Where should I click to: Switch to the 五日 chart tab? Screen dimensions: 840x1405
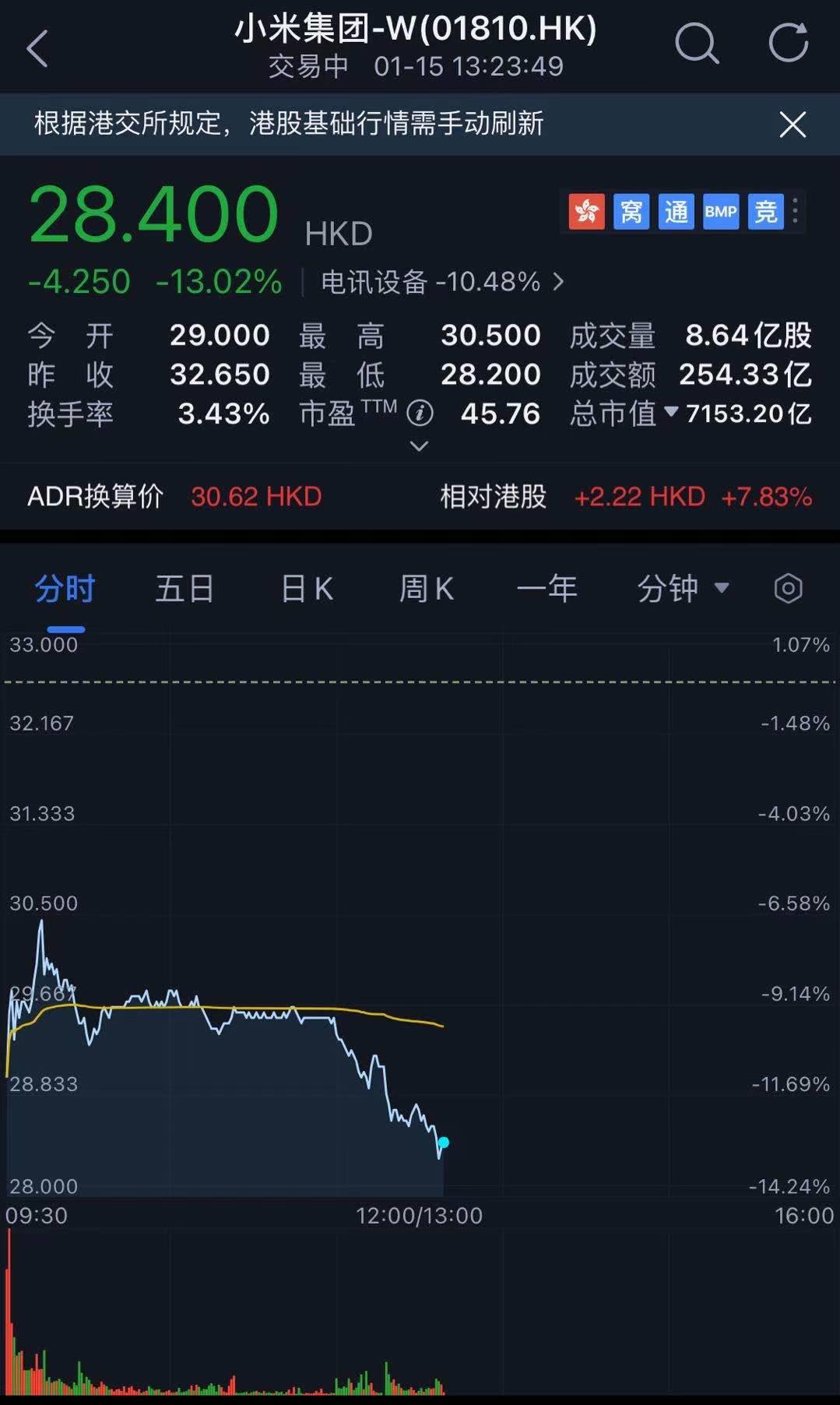tap(185, 589)
